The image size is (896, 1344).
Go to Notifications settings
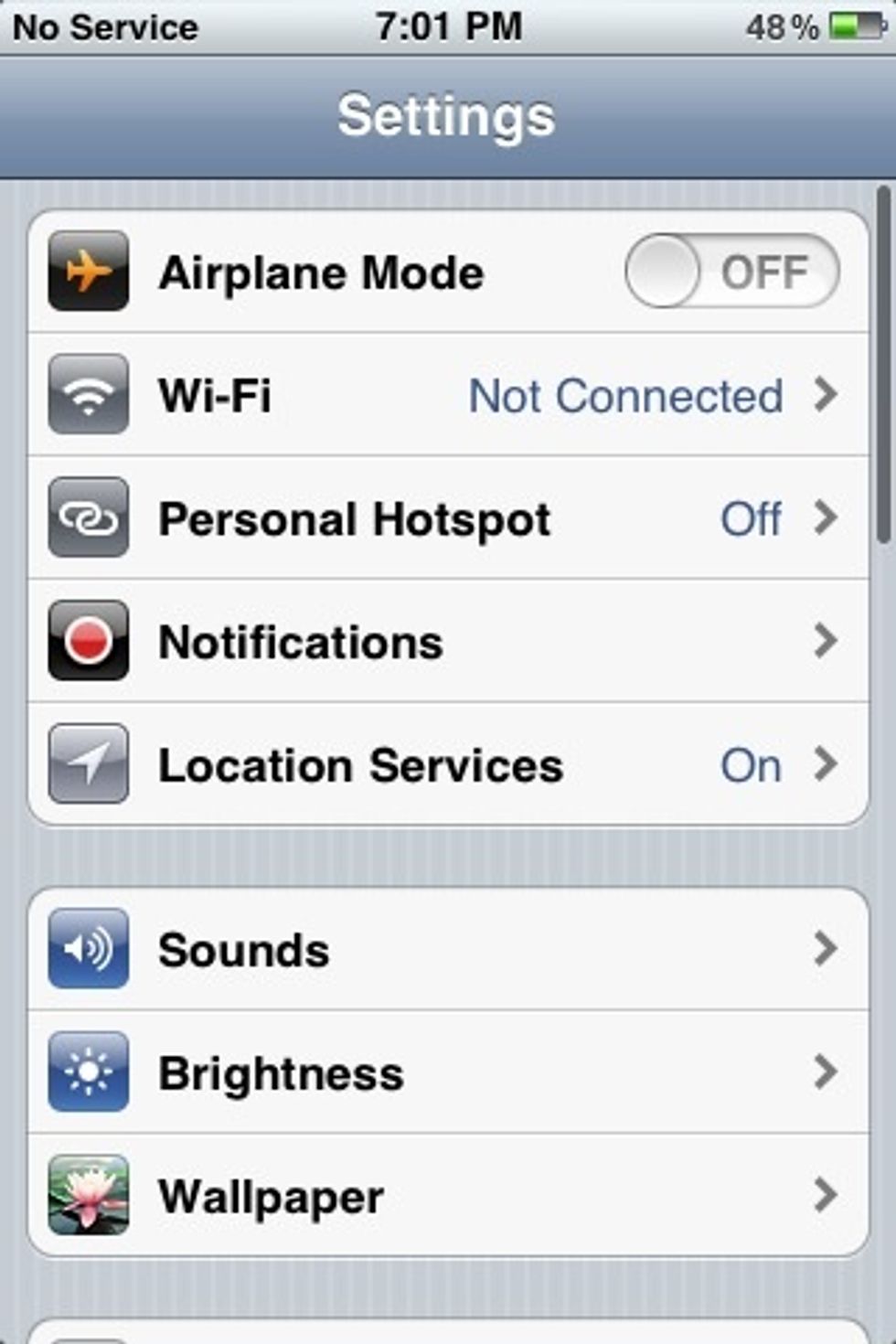[x=448, y=641]
